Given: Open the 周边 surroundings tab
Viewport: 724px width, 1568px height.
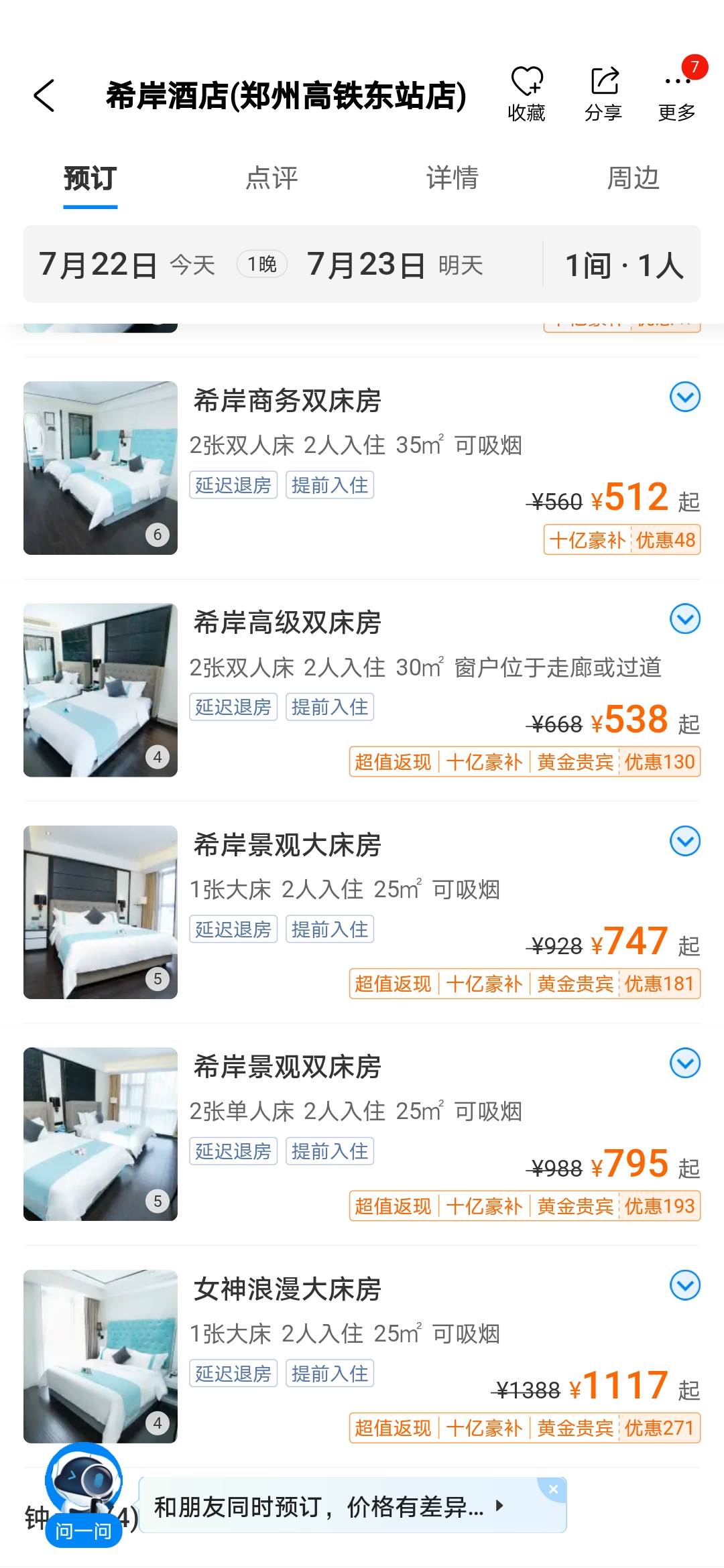Looking at the screenshot, I should point(633,179).
